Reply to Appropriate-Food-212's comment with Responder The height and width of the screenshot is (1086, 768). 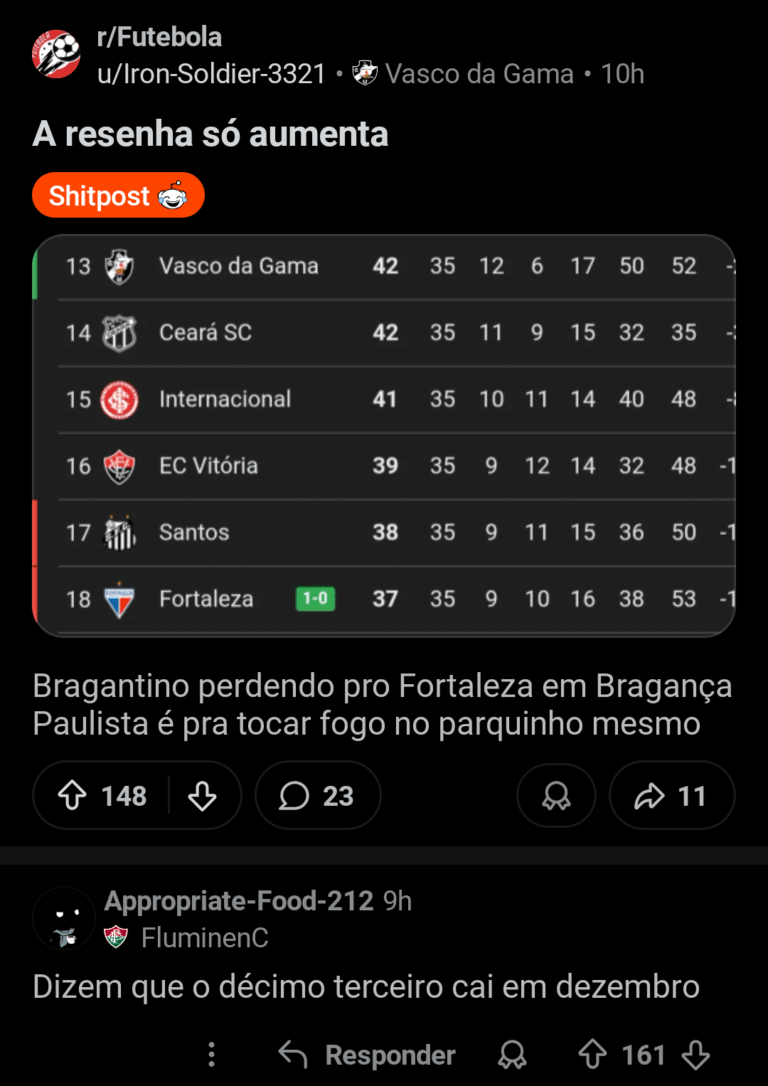pyautogui.click(x=367, y=1055)
